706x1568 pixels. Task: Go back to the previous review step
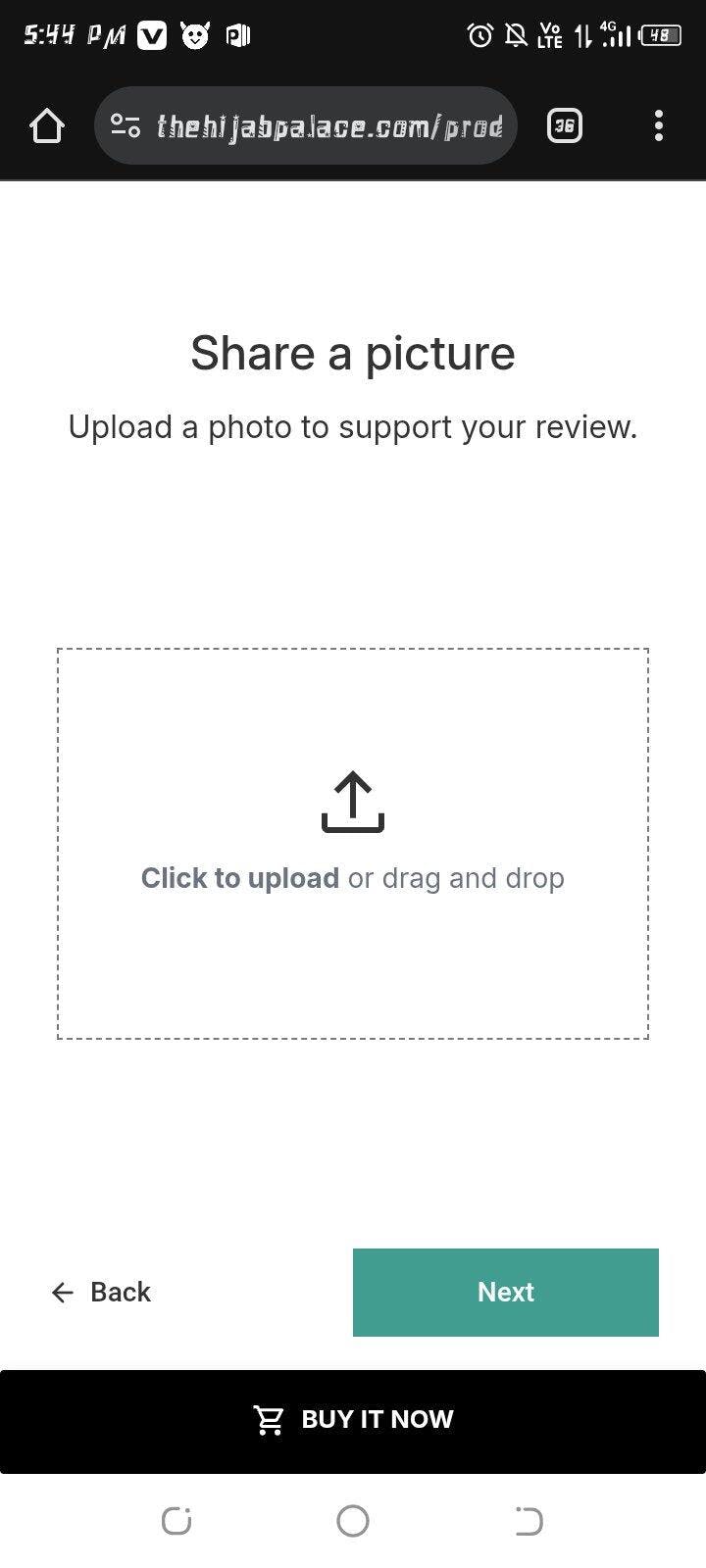coord(101,1292)
